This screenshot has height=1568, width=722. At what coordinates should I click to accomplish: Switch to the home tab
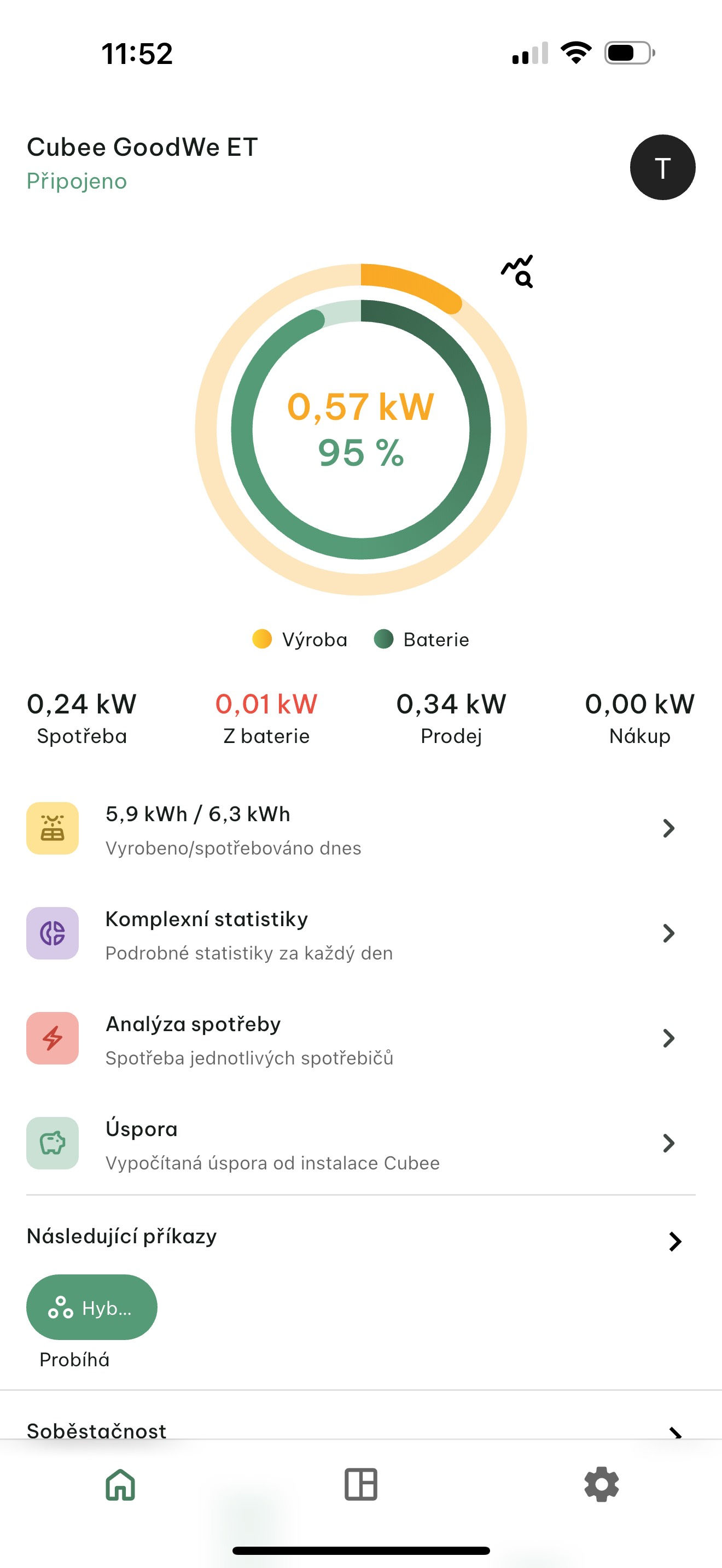(120, 1484)
